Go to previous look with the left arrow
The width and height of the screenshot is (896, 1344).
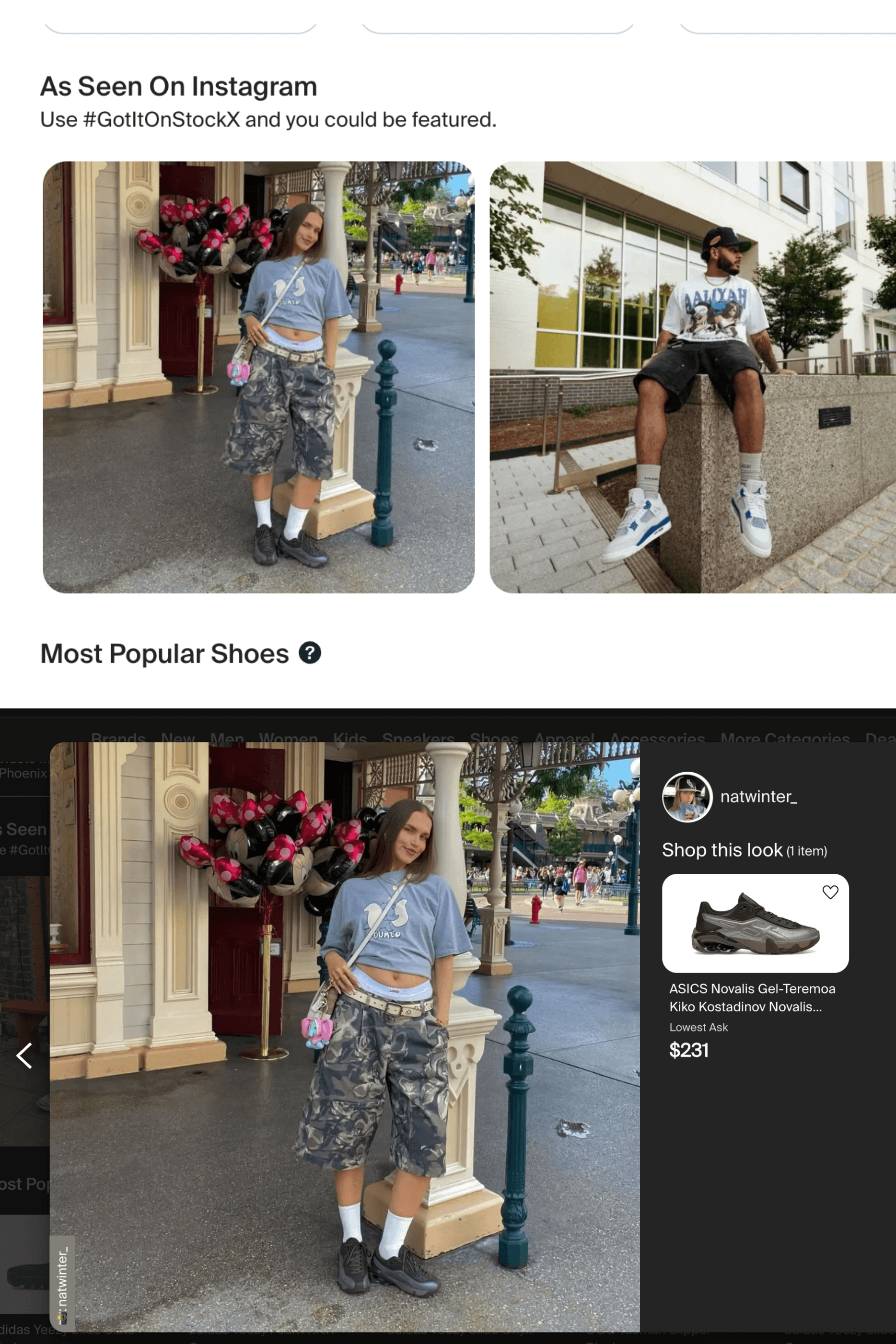(24, 1055)
